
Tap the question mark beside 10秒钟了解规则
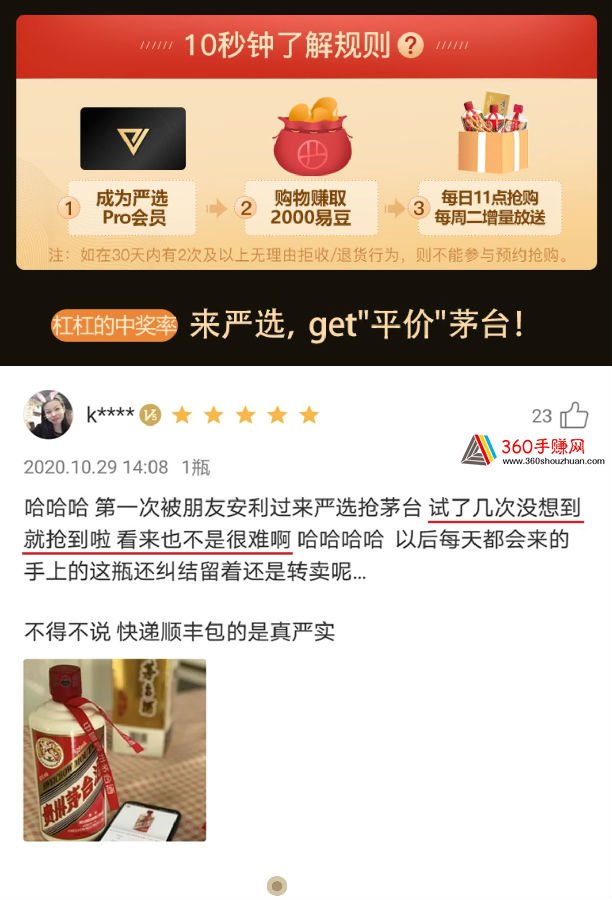pos(410,45)
